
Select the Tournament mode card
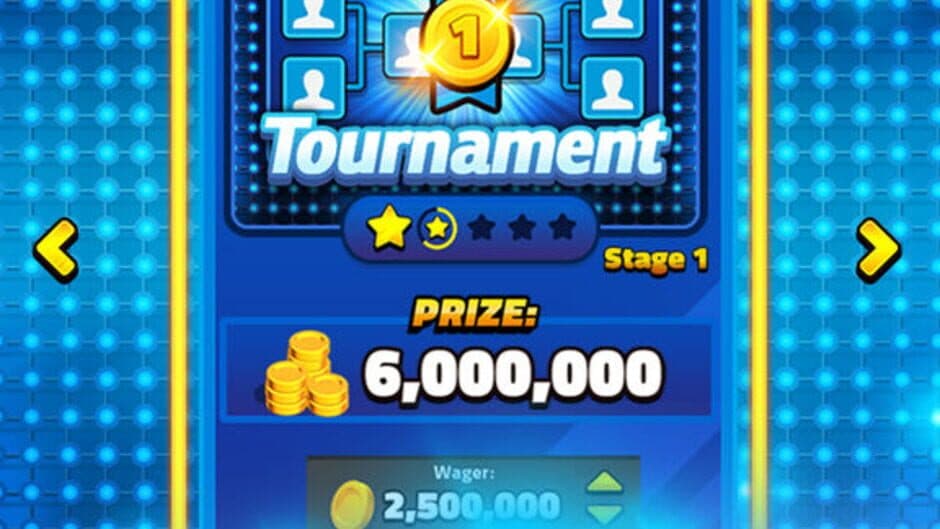coord(468,150)
